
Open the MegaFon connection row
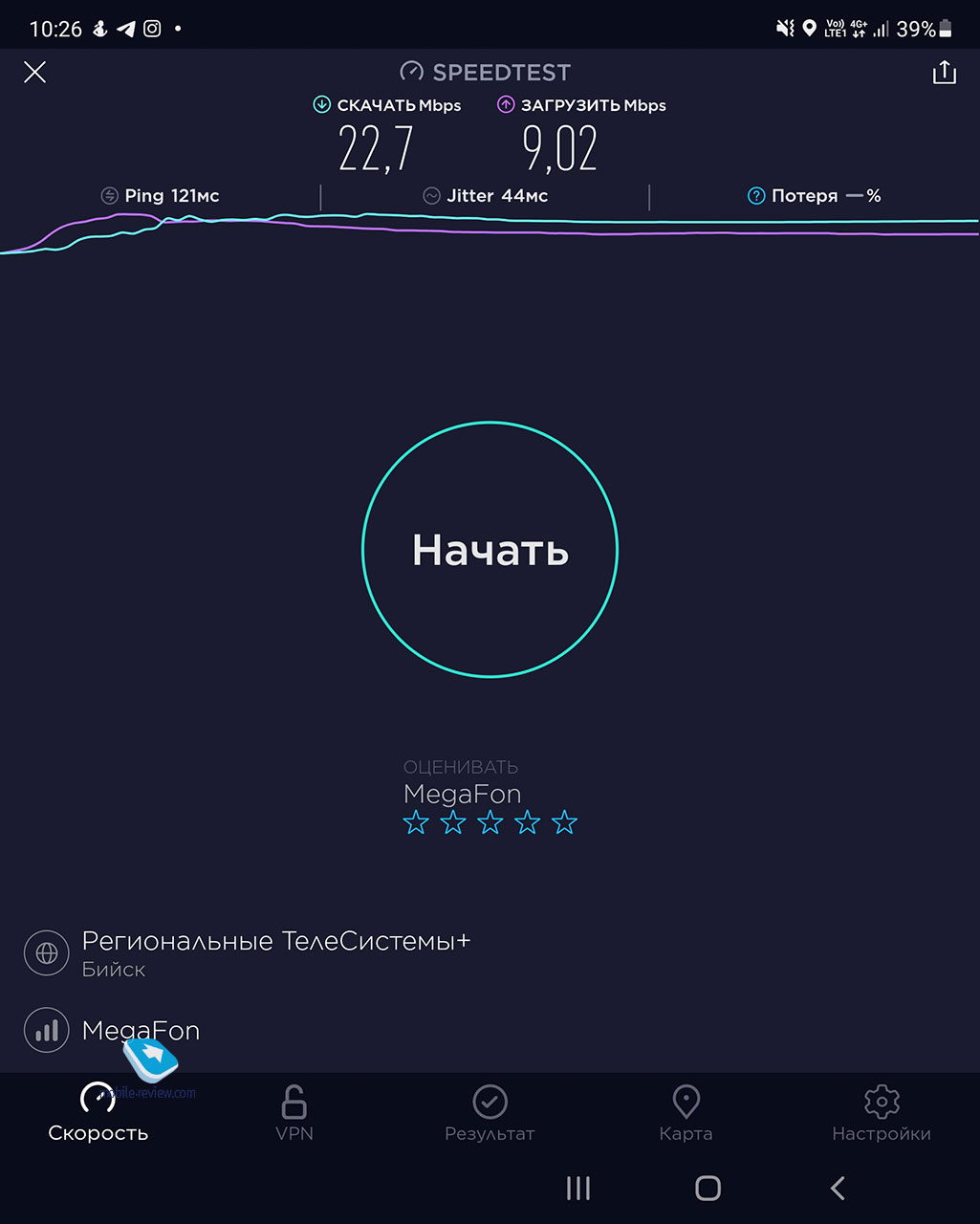point(141,1031)
